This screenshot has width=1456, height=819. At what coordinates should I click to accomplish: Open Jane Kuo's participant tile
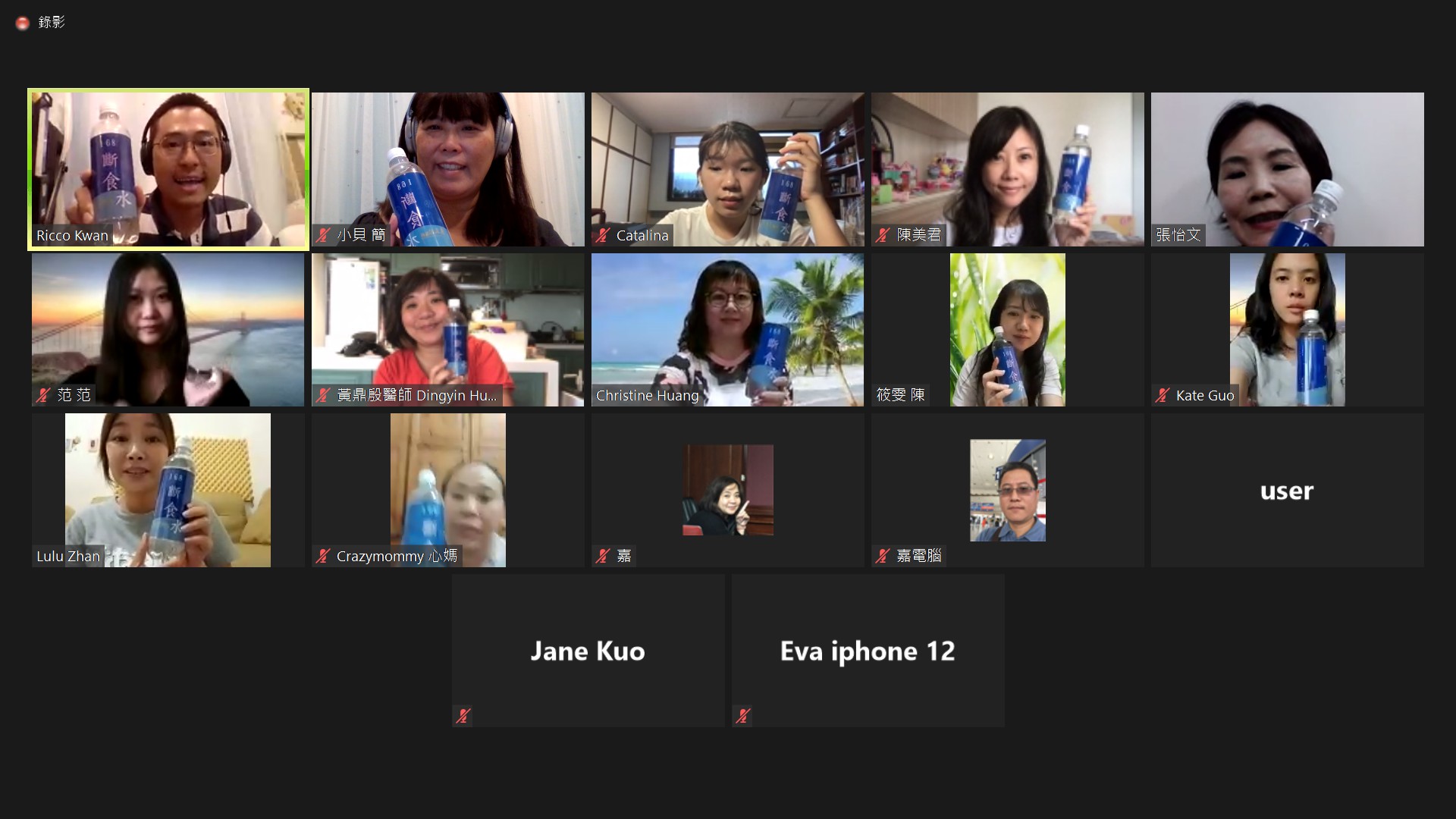(588, 651)
